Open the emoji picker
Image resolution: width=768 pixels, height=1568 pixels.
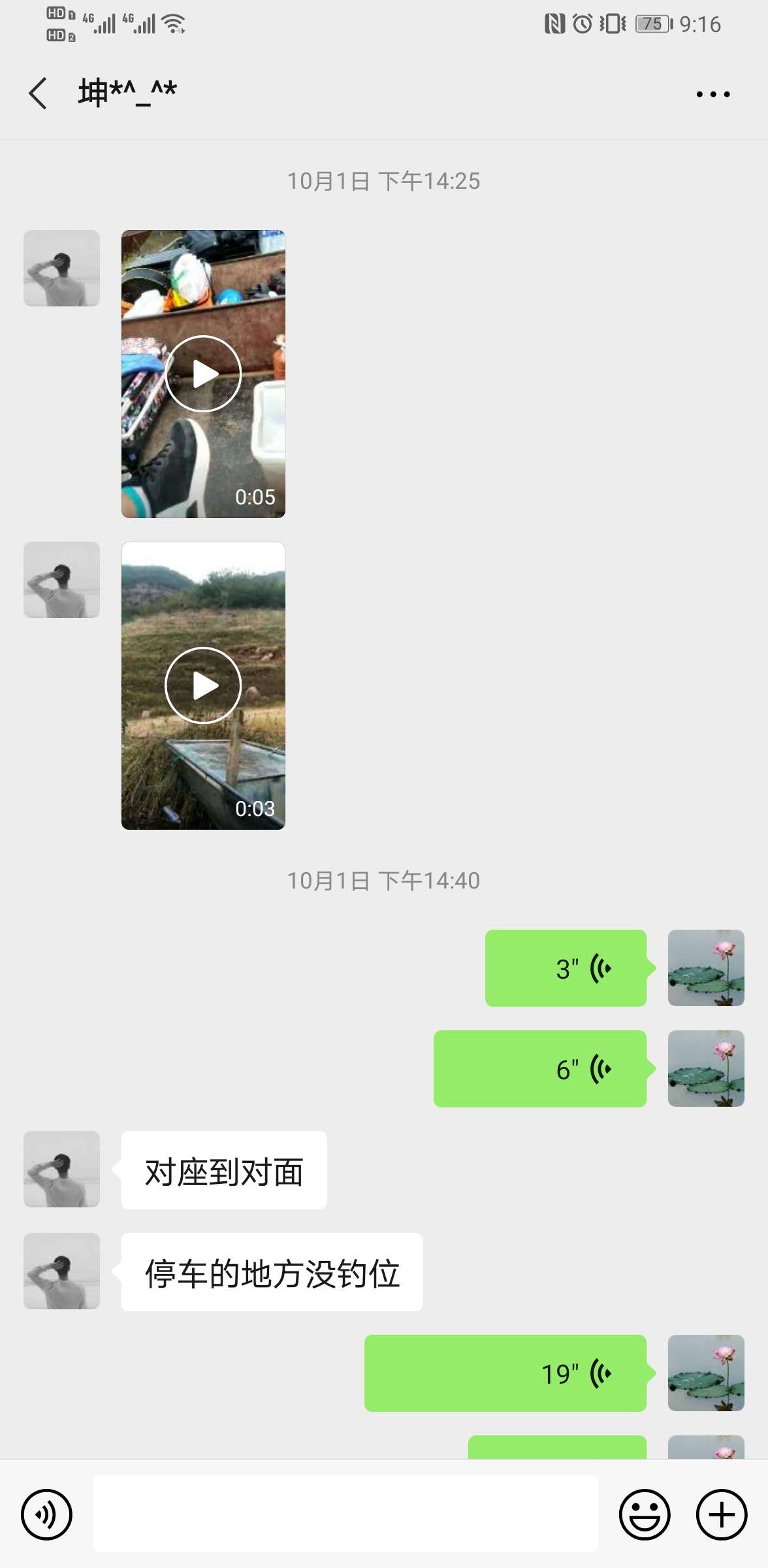point(645,1514)
